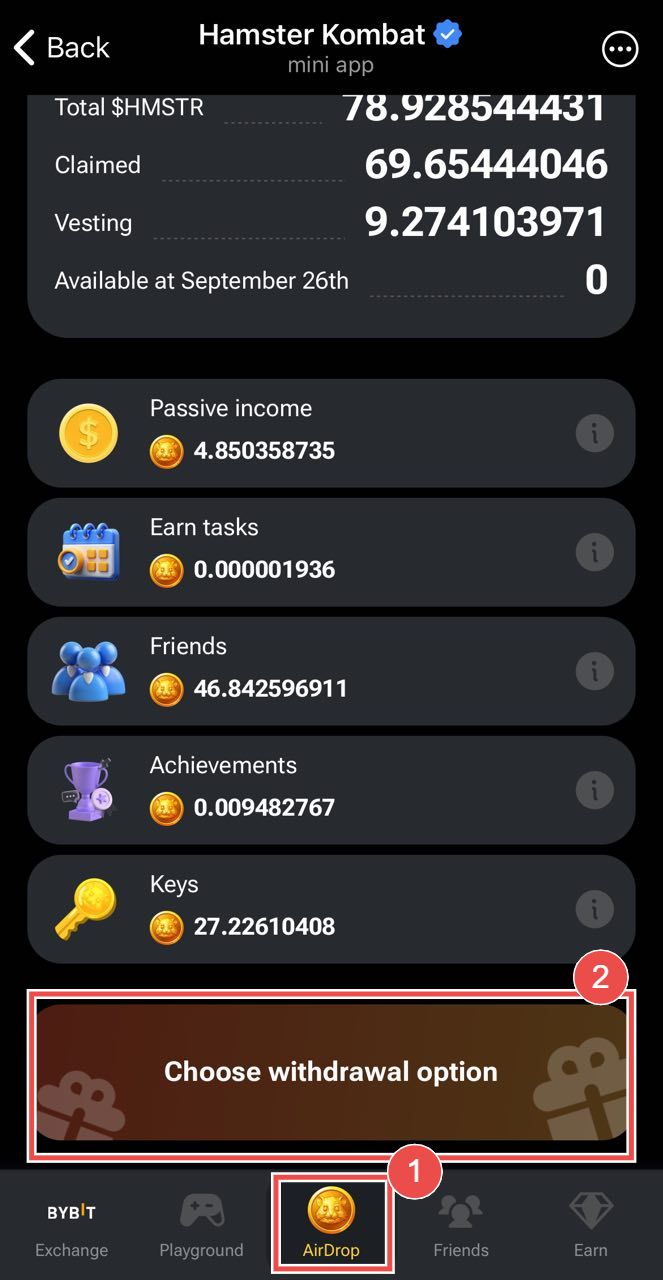Switch to the Earn tab
This screenshot has height=1280, width=663.
[x=590, y=1227]
